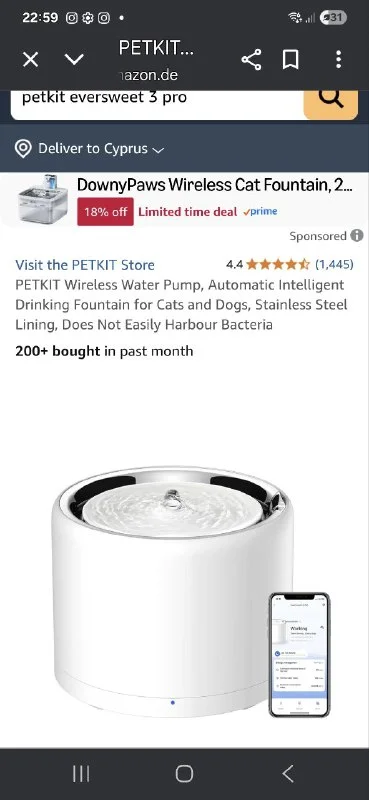The image size is (369, 800).
Task: Open the Sponsored info icon
Action: pos(357,236)
